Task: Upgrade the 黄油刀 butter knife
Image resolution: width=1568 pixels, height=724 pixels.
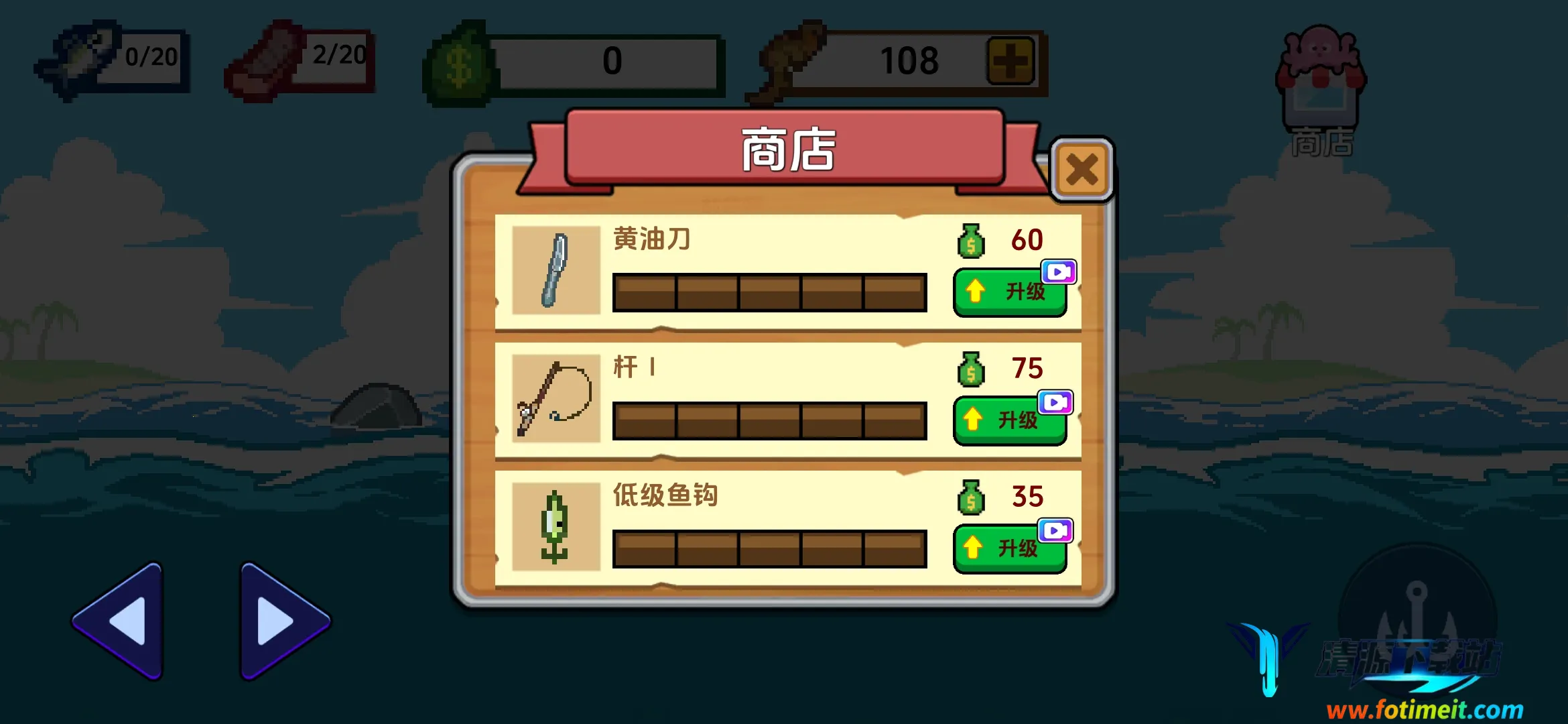Action: point(1009,292)
